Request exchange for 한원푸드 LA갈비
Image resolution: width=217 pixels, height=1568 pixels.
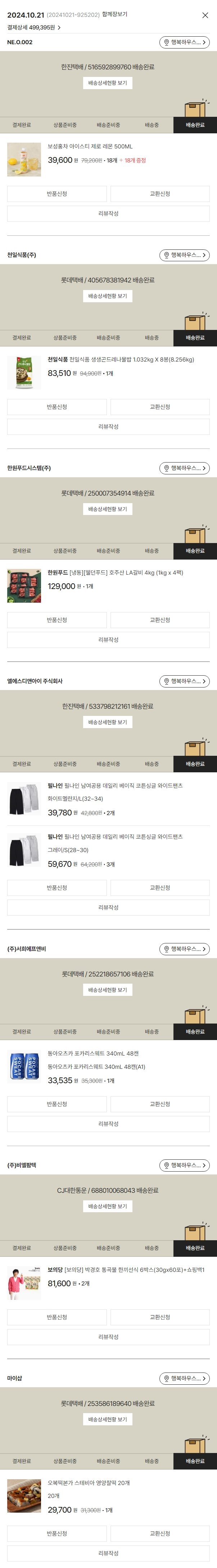[160, 620]
